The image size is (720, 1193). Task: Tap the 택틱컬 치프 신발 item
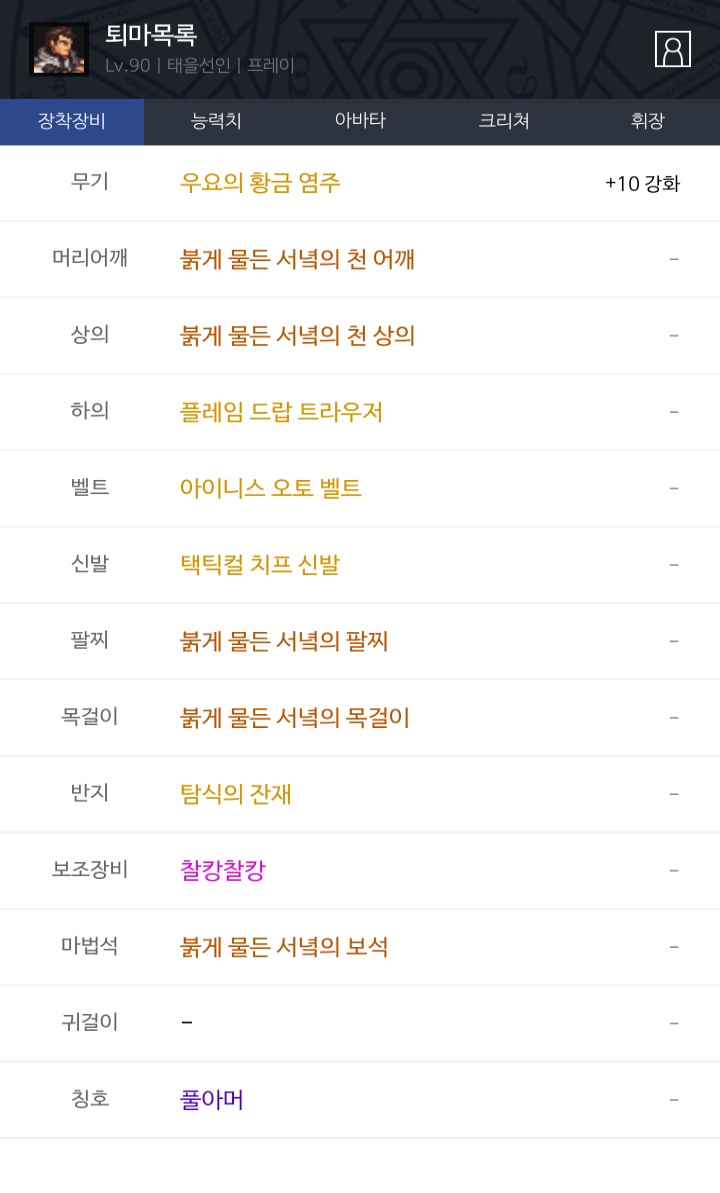click(260, 565)
